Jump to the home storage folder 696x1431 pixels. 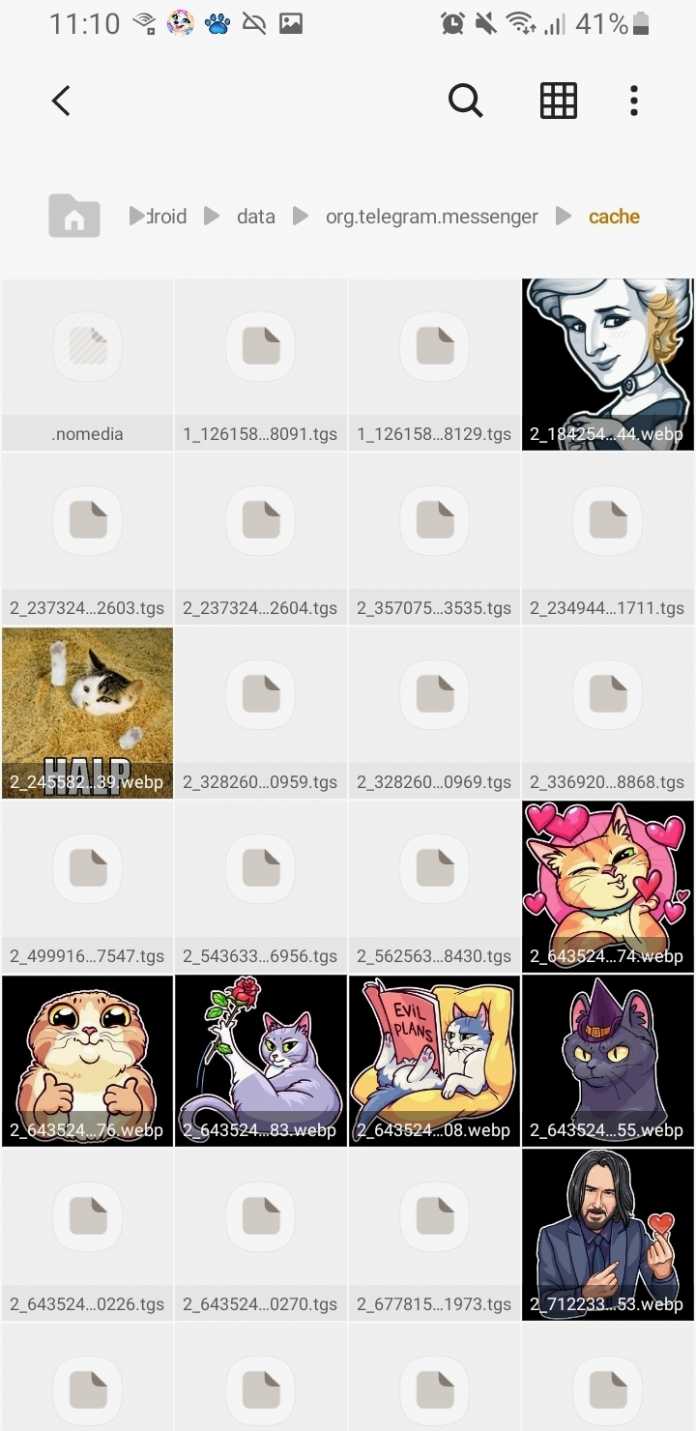pyautogui.click(x=74, y=216)
